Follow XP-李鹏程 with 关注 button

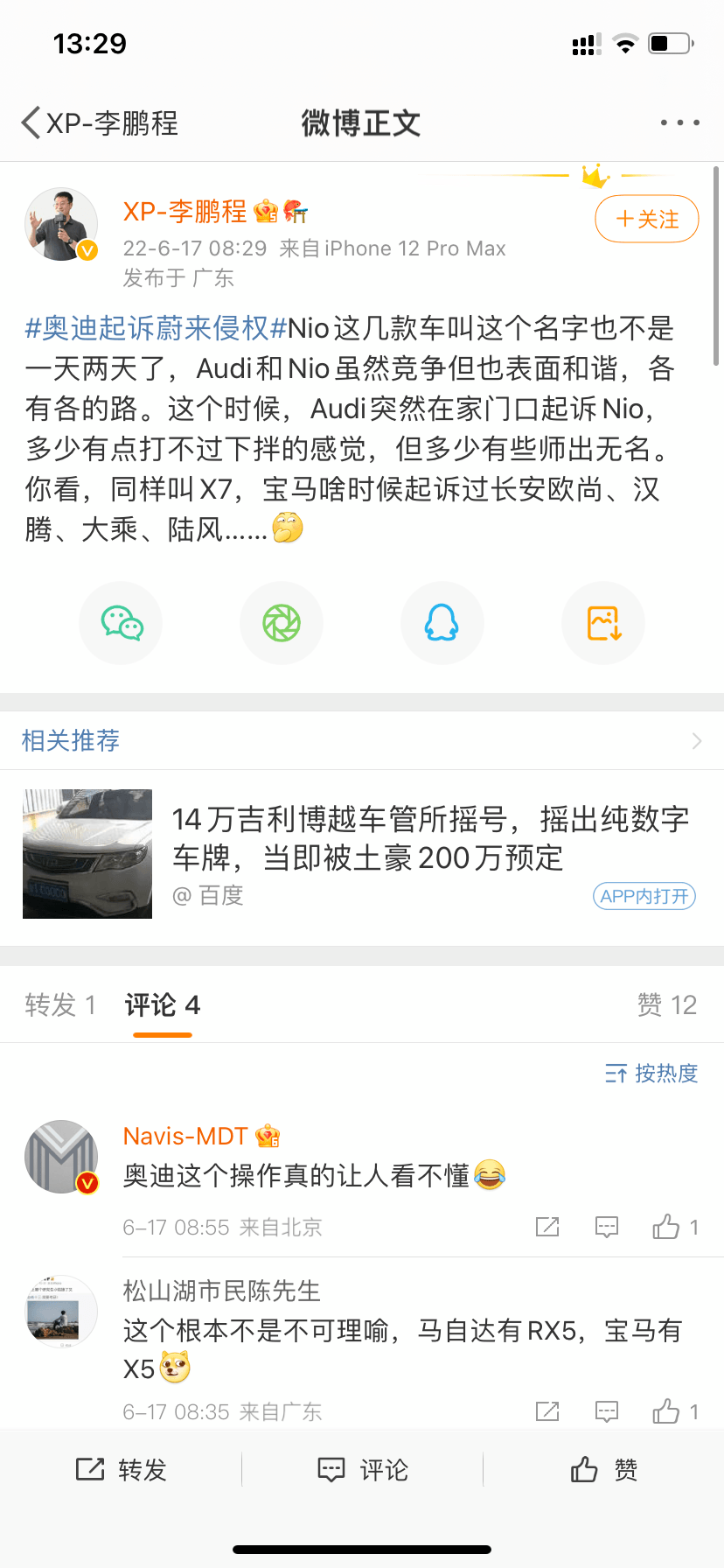pos(647,219)
